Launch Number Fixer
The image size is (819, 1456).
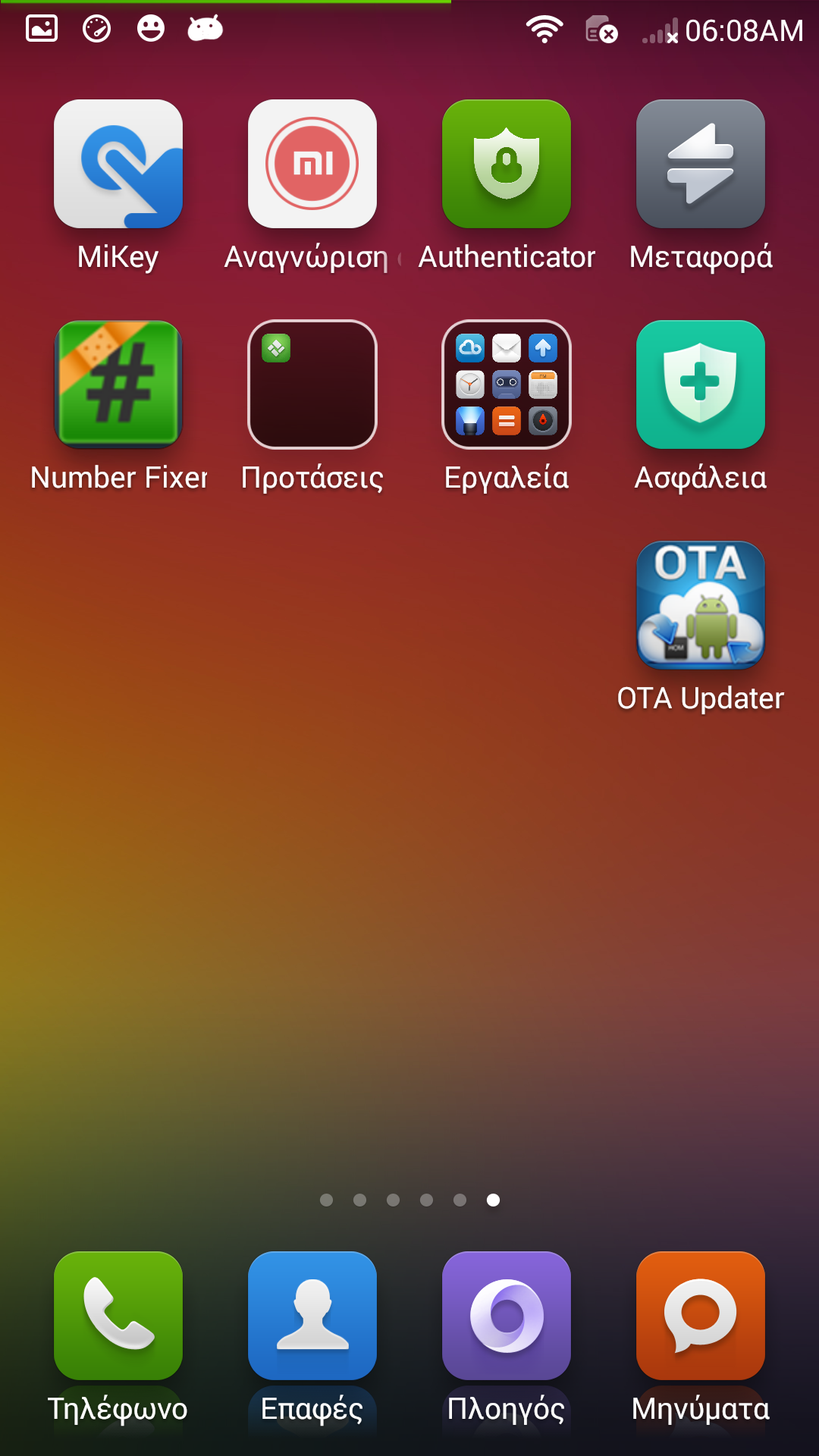tap(118, 384)
